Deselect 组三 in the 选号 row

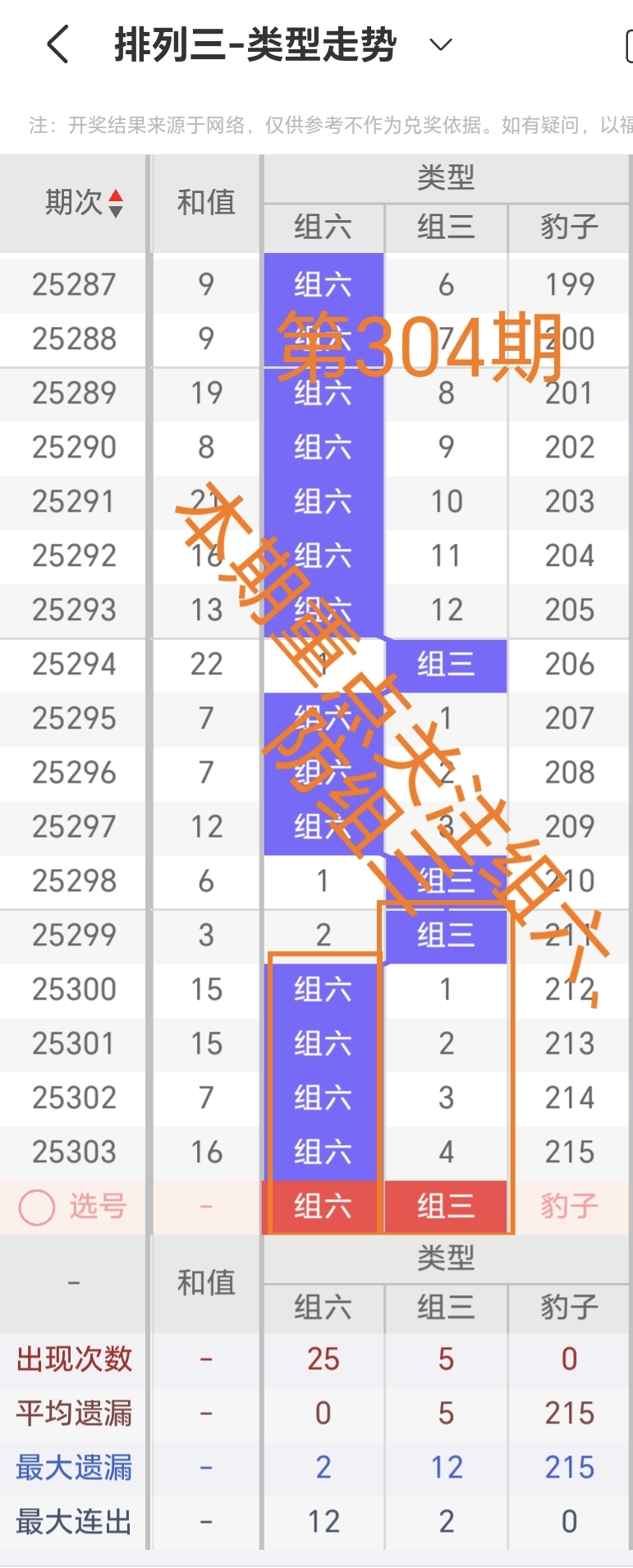click(446, 1207)
